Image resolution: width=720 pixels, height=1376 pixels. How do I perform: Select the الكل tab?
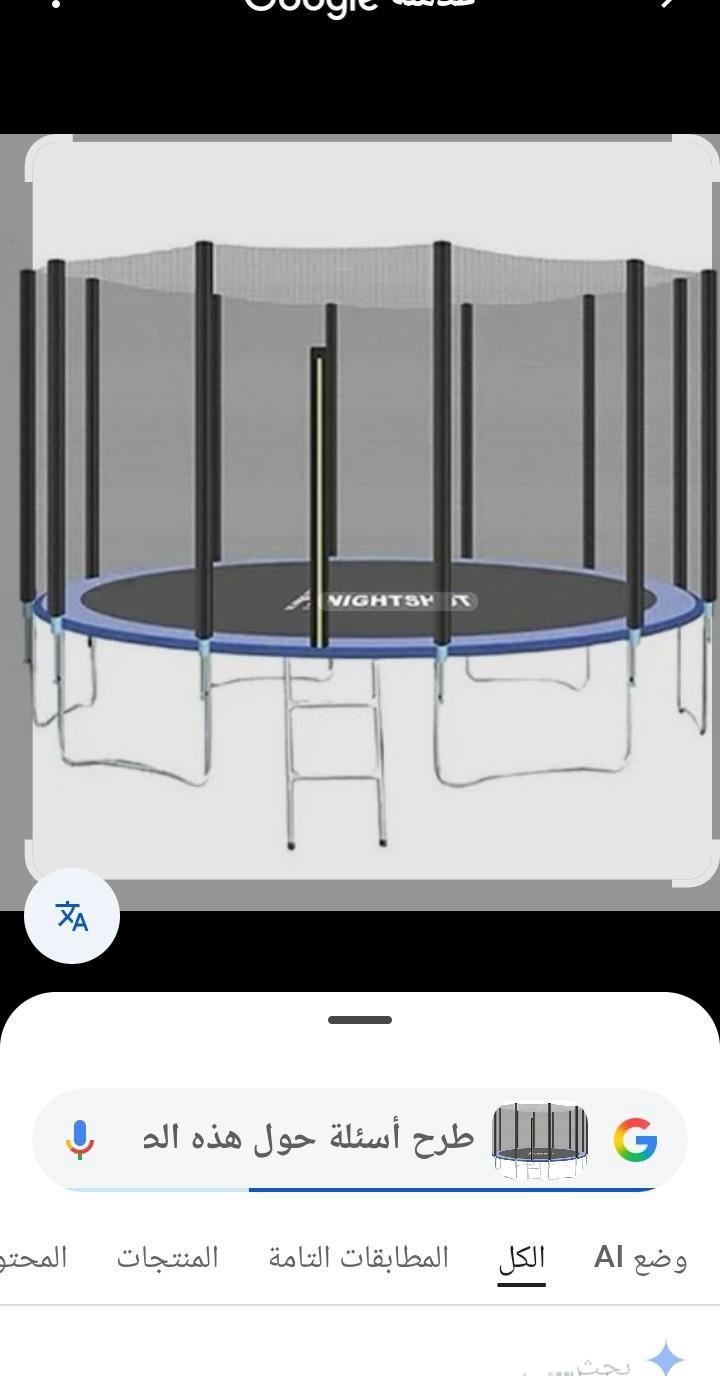click(x=522, y=1258)
